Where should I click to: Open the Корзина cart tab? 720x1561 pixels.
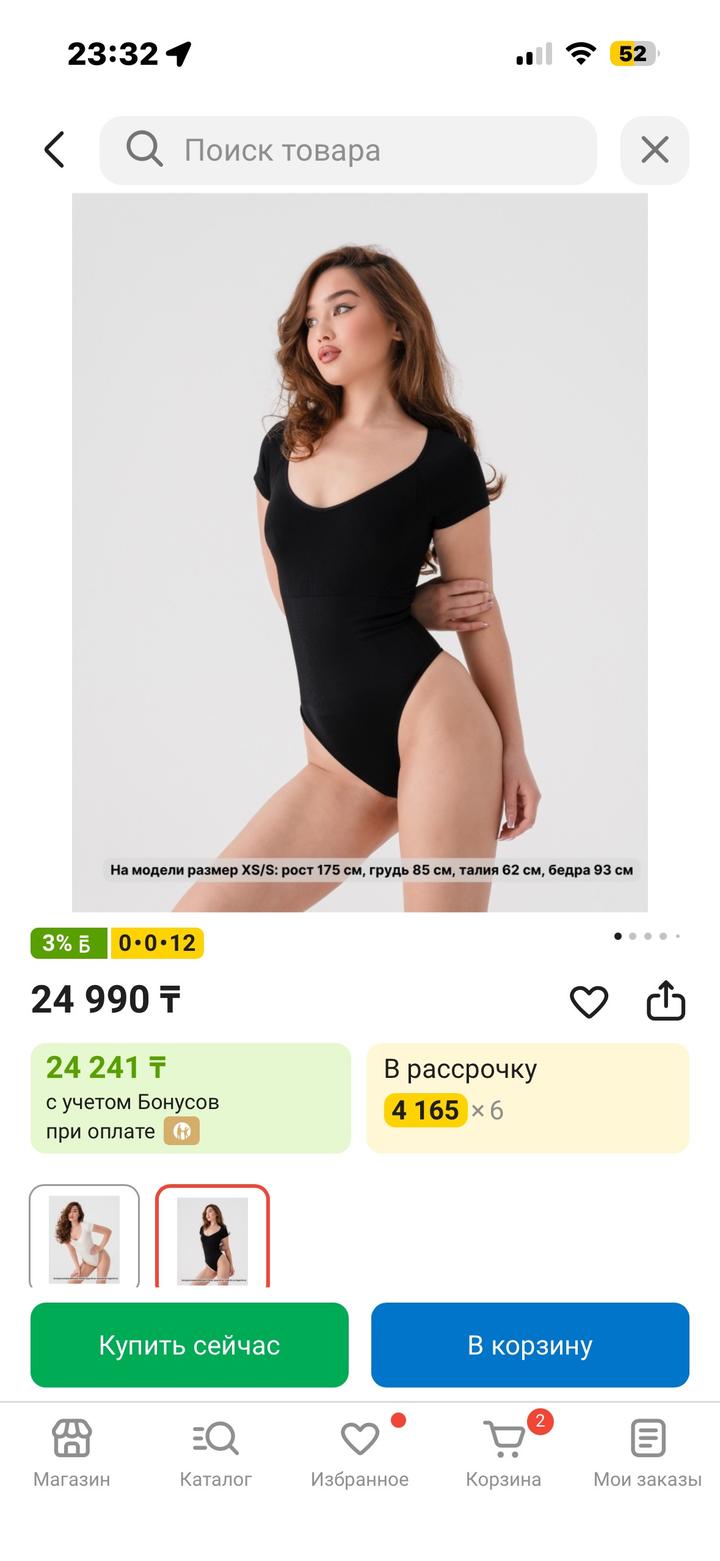point(504,1453)
